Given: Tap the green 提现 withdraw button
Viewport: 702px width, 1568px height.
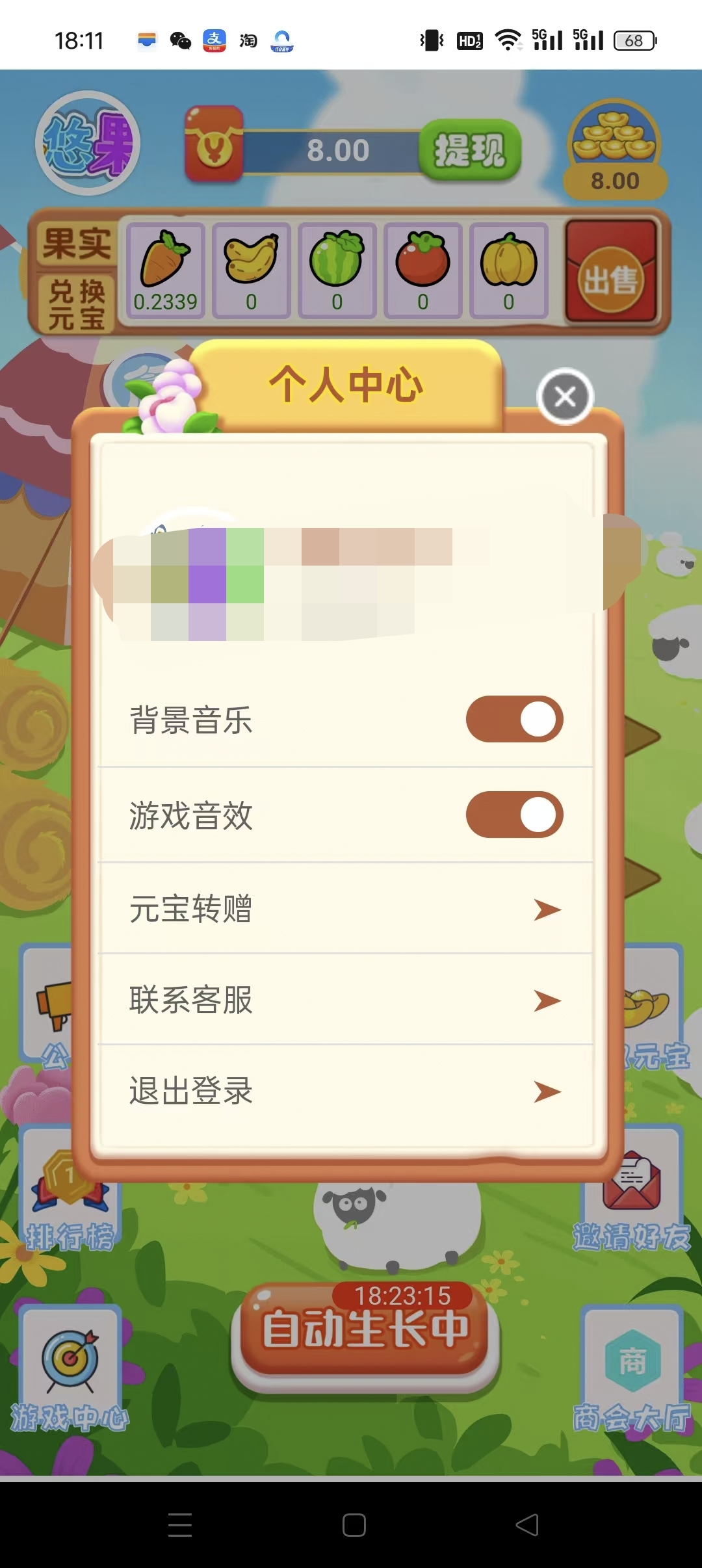Looking at the screenshot, I should click(469, 150).
